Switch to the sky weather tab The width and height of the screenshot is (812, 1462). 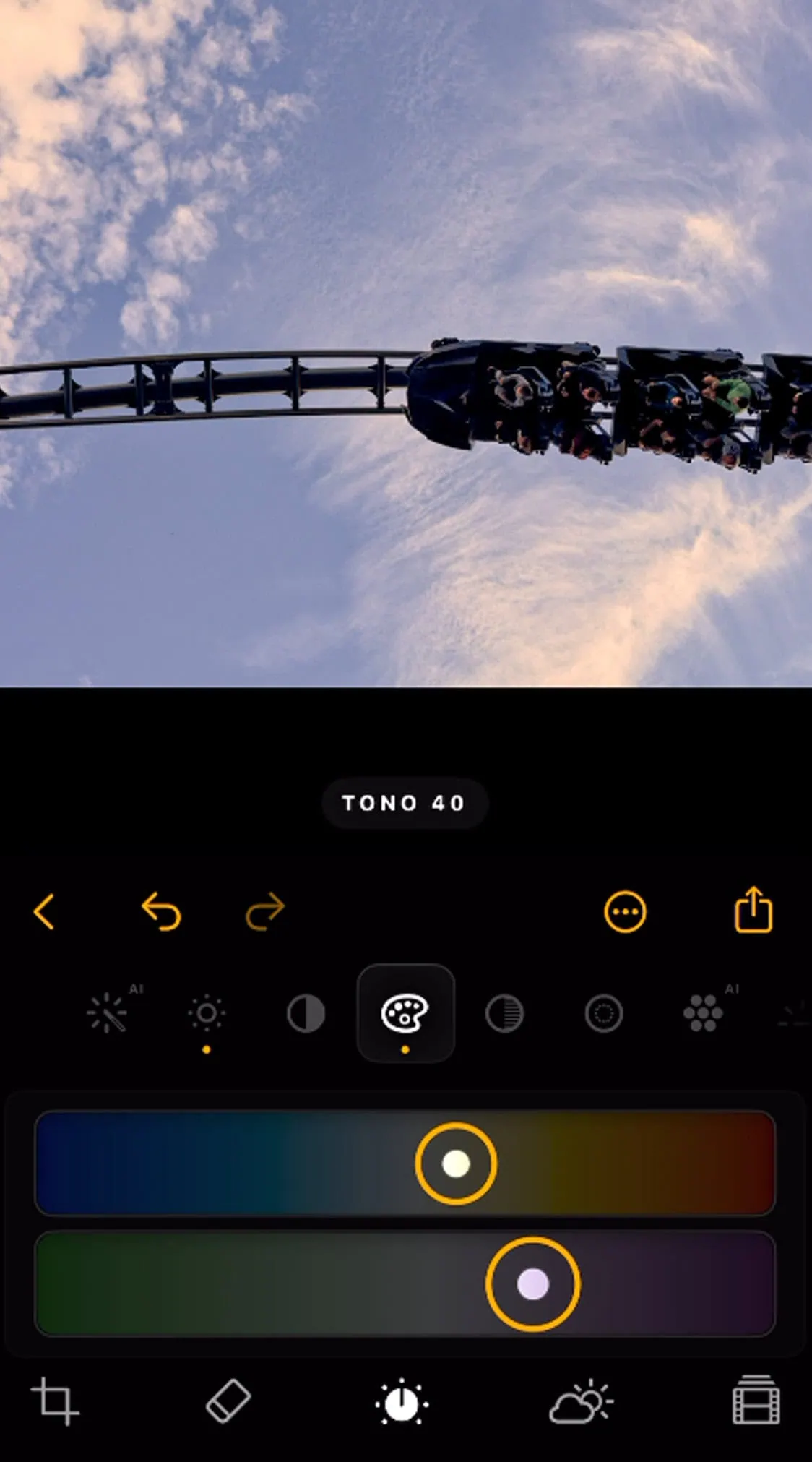click(581, 1402)
